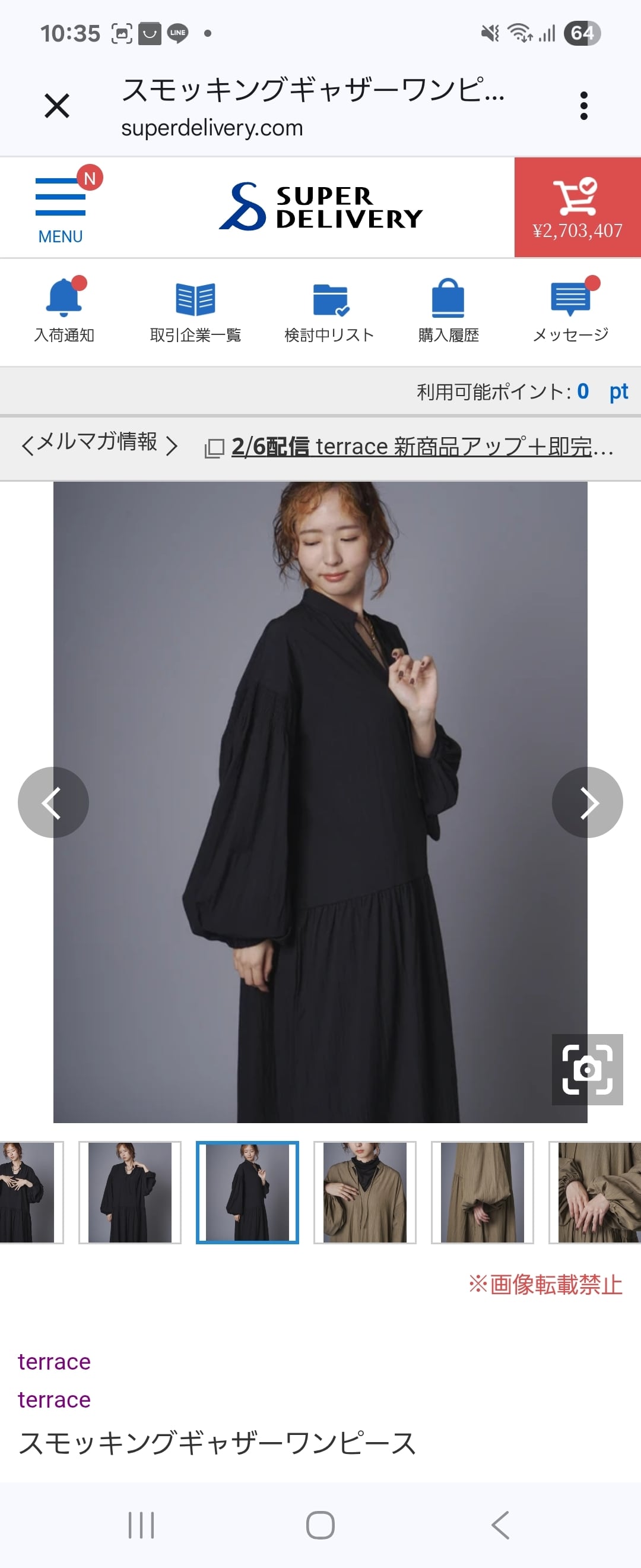Go back with the system back button

(x=500, y=1525)
